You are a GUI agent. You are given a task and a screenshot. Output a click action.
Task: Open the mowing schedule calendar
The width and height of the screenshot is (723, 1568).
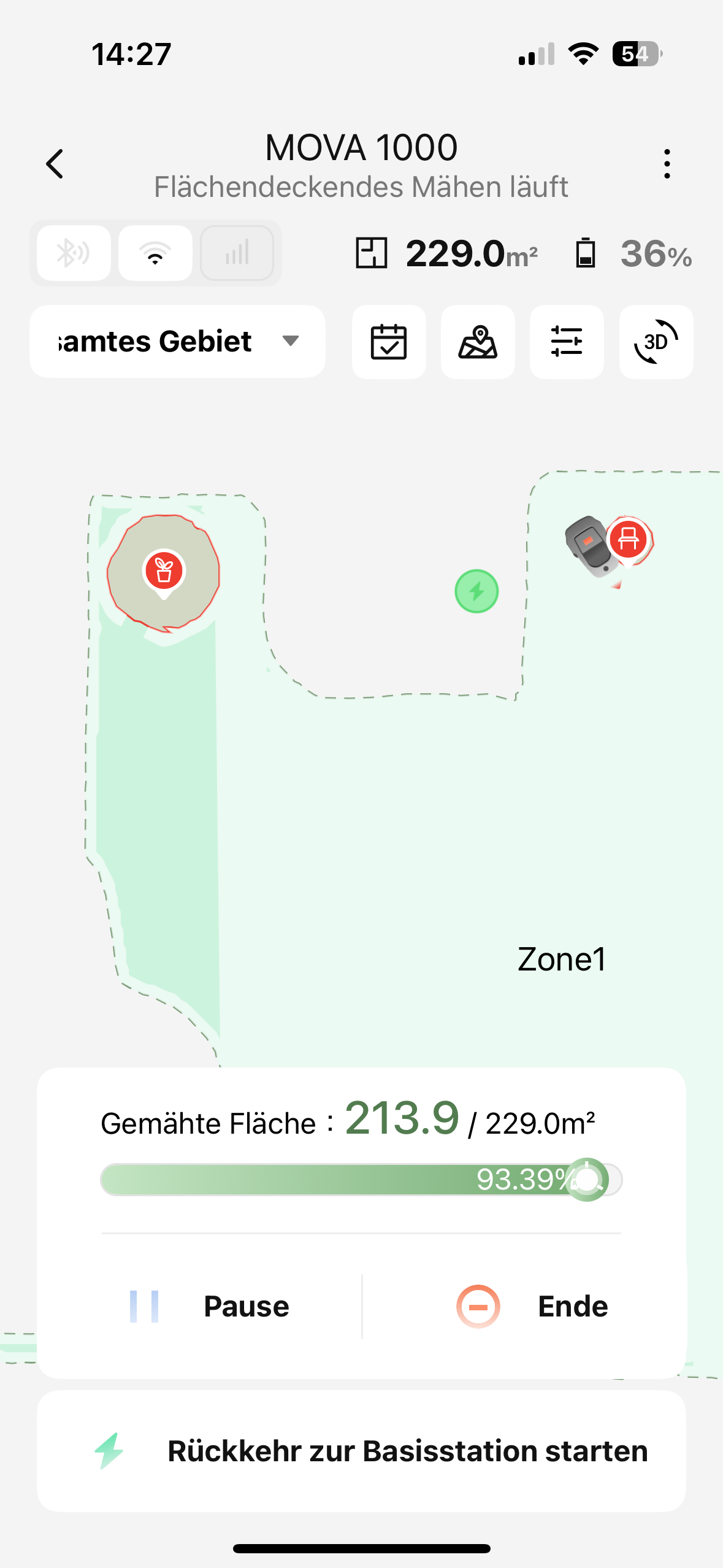[389, 342]
